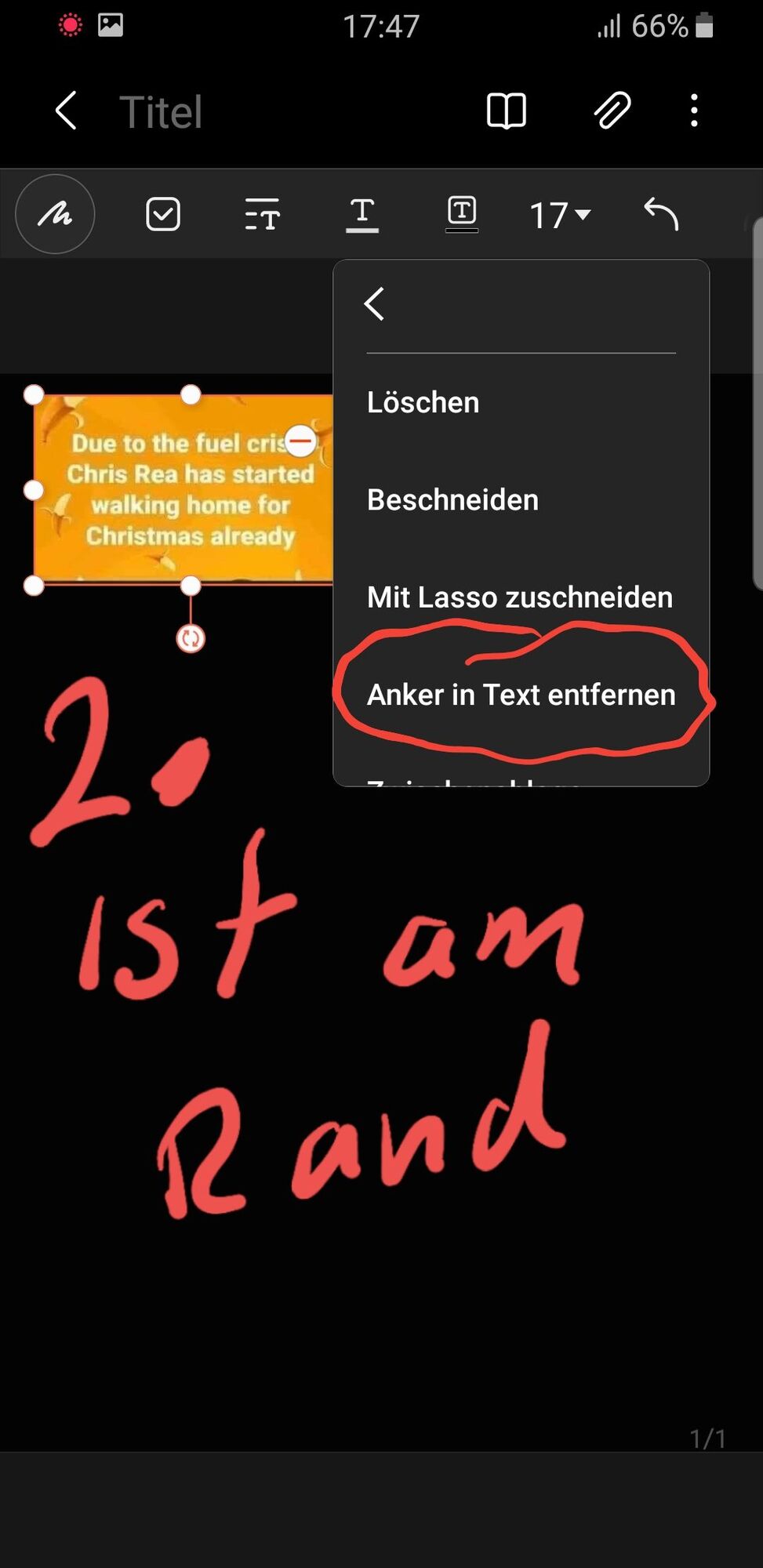Image resolution: width=763 pixels, height=1568 pixels.
Task: Tap the rotate handle below the image
Action: (x=191, y=638)
